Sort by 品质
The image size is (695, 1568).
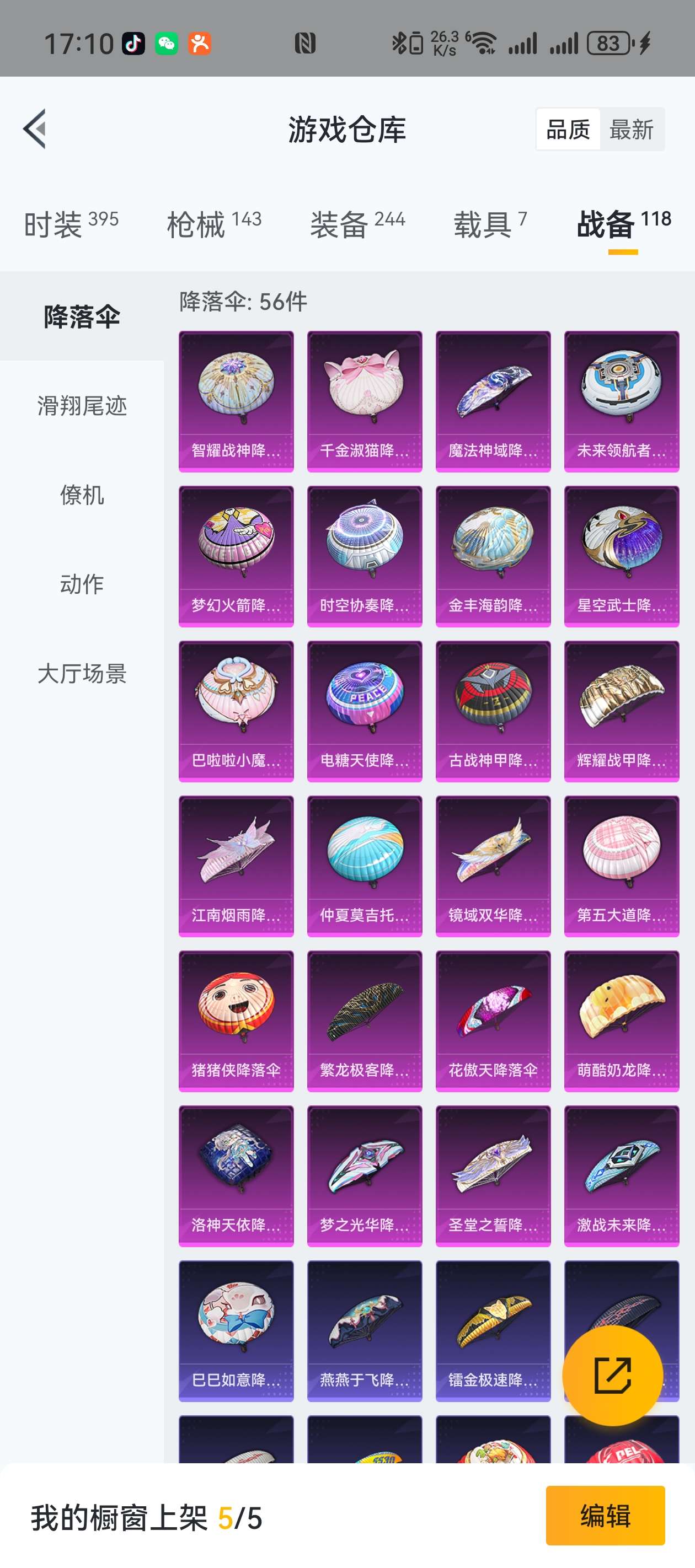(x=568, y=130)
